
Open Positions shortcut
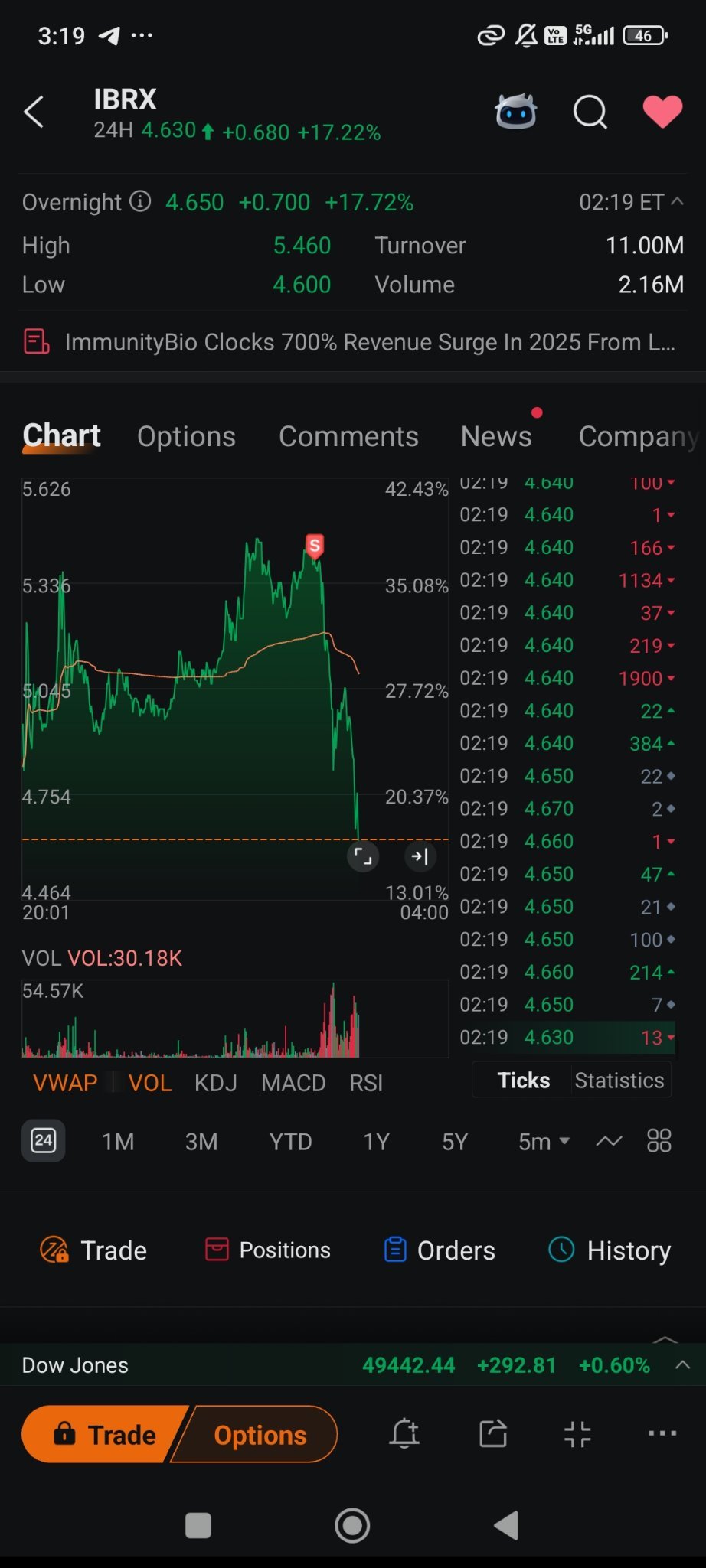pyautogui.click(x=268, y=1250)
